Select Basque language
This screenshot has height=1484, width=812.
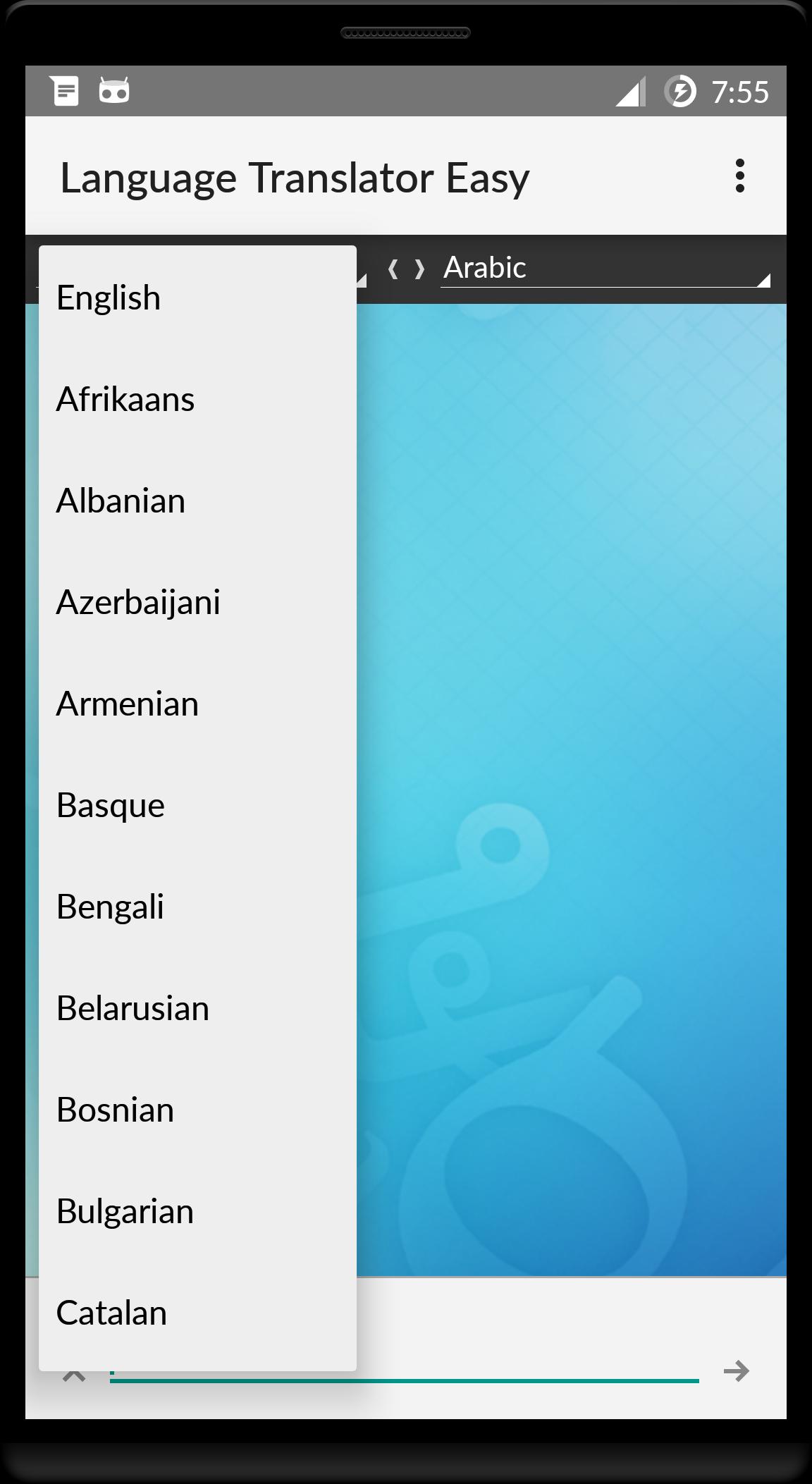pyautogui.click(x=197, y=805)
